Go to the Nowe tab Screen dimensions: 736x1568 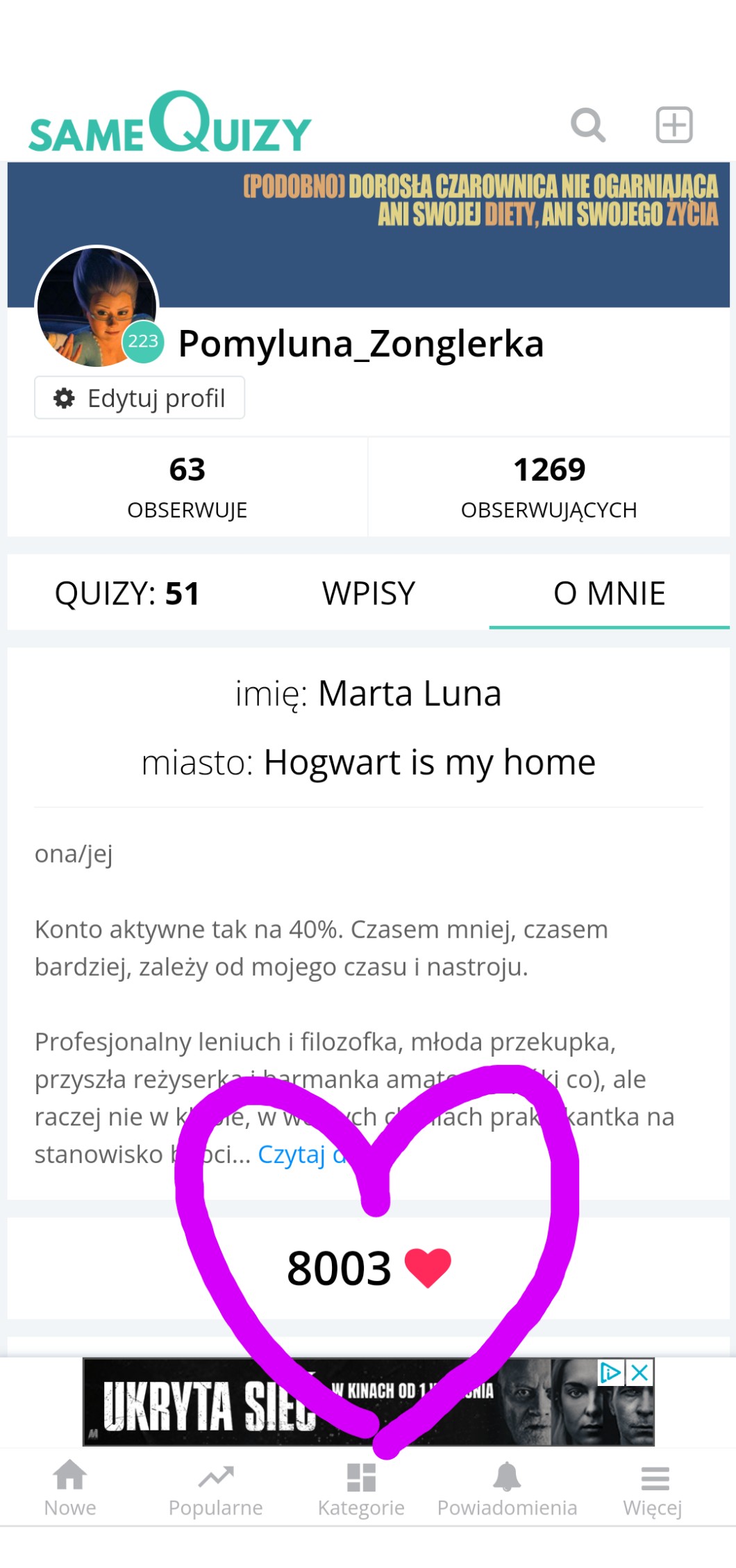(70, 1488)
